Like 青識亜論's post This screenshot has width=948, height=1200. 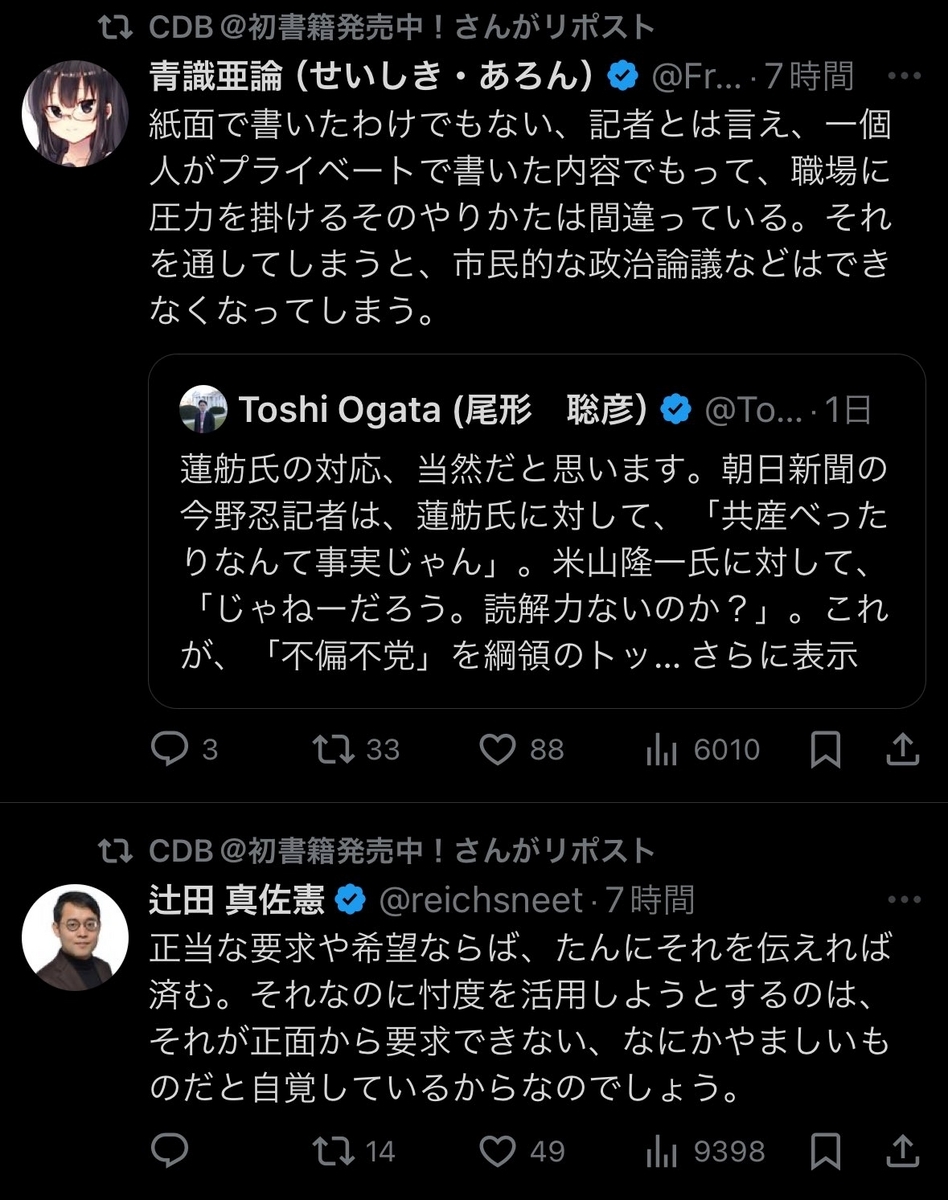pyautogui.click(x=498, y=749)
